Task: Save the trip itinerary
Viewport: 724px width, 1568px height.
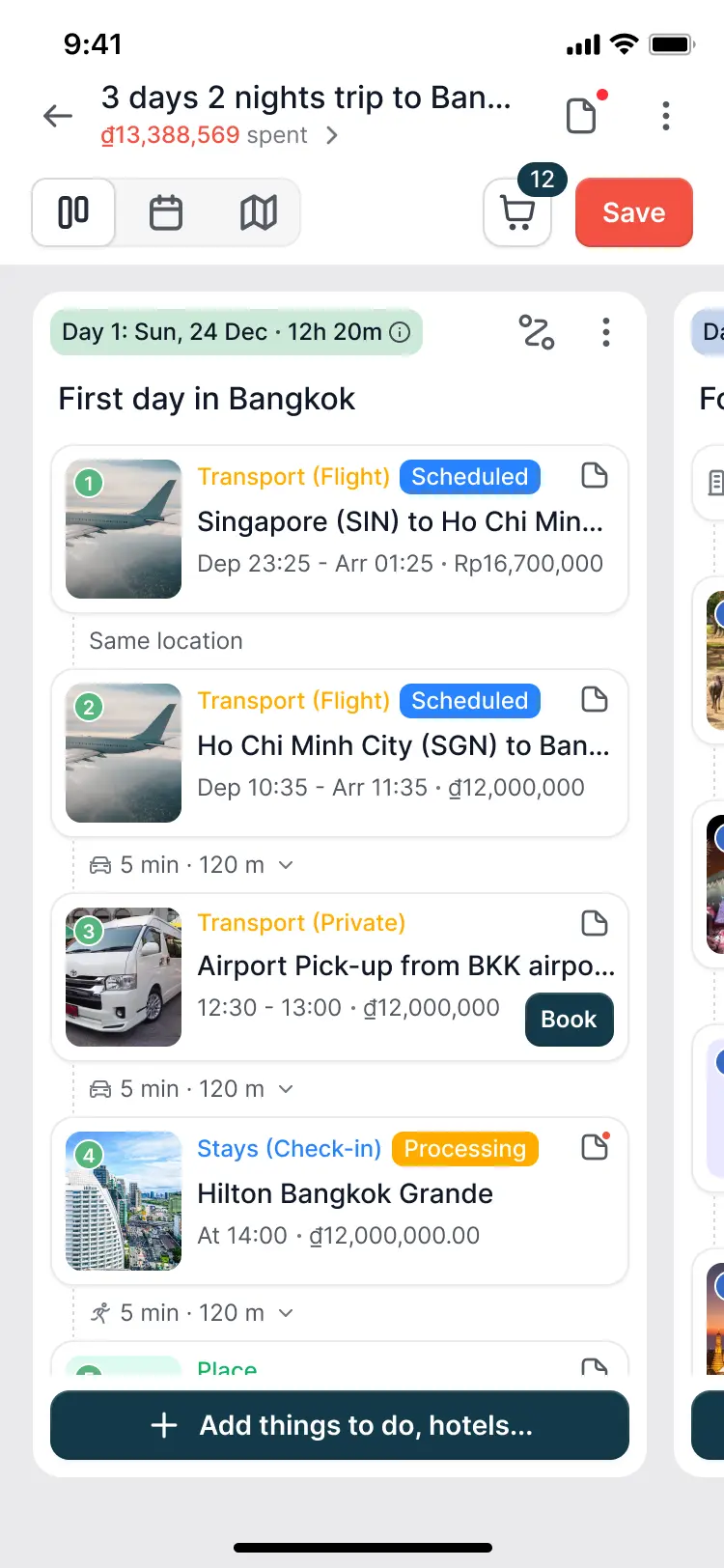Action: point(633,212)
